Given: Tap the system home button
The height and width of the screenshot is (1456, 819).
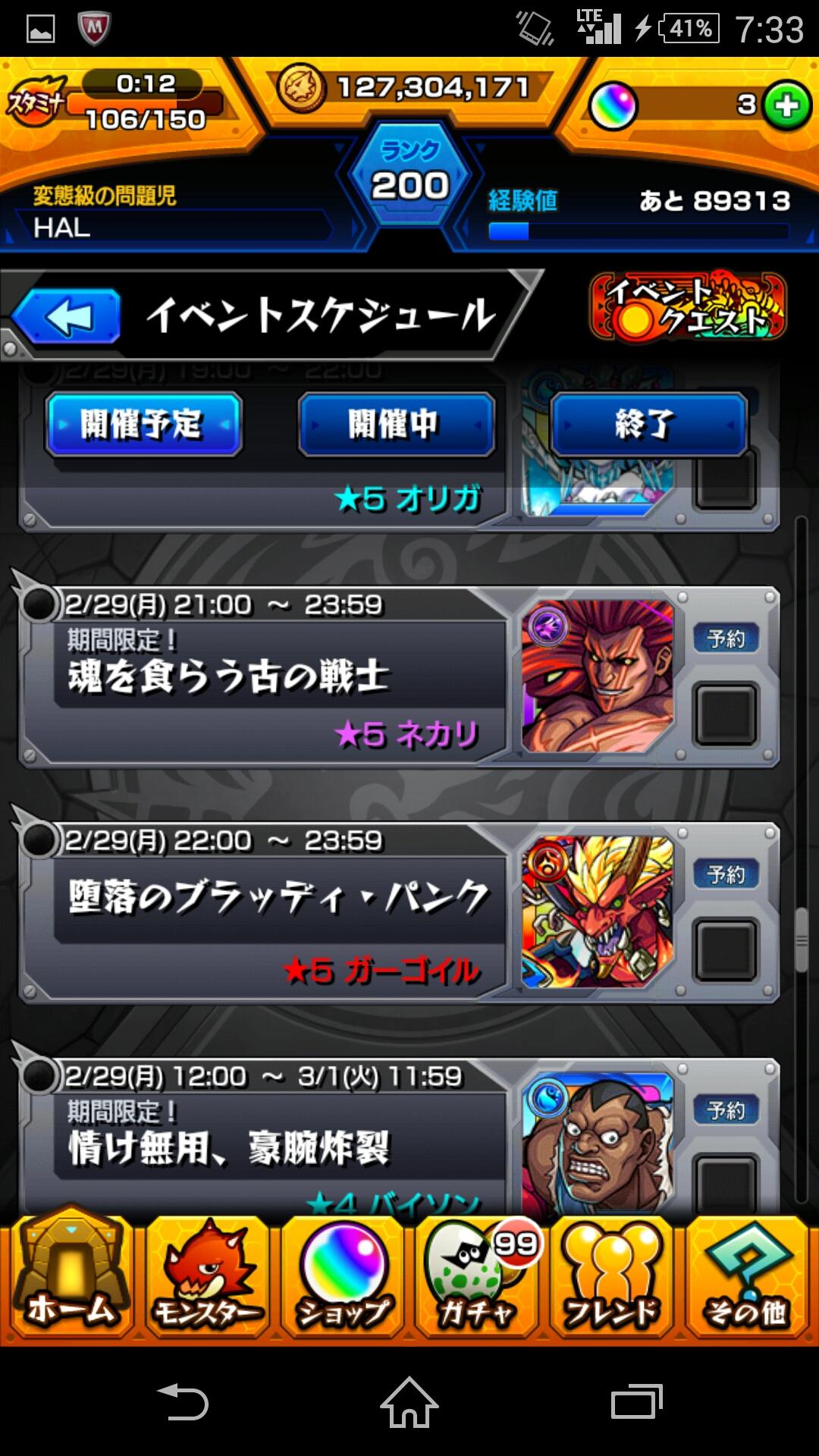Looking at the screenshot, I should click(x=409, y=1403).
